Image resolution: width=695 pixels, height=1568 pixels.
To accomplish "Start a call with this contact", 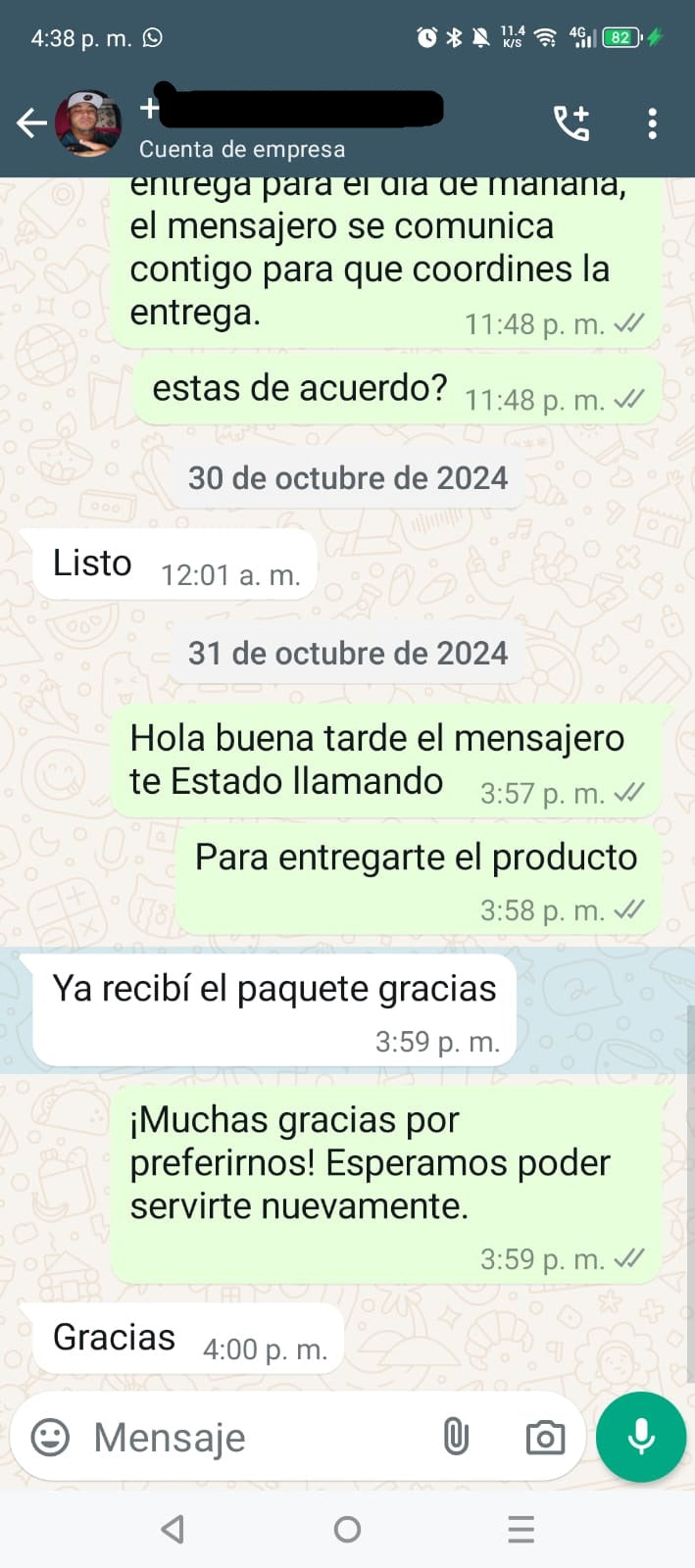I will click(571, 123).
